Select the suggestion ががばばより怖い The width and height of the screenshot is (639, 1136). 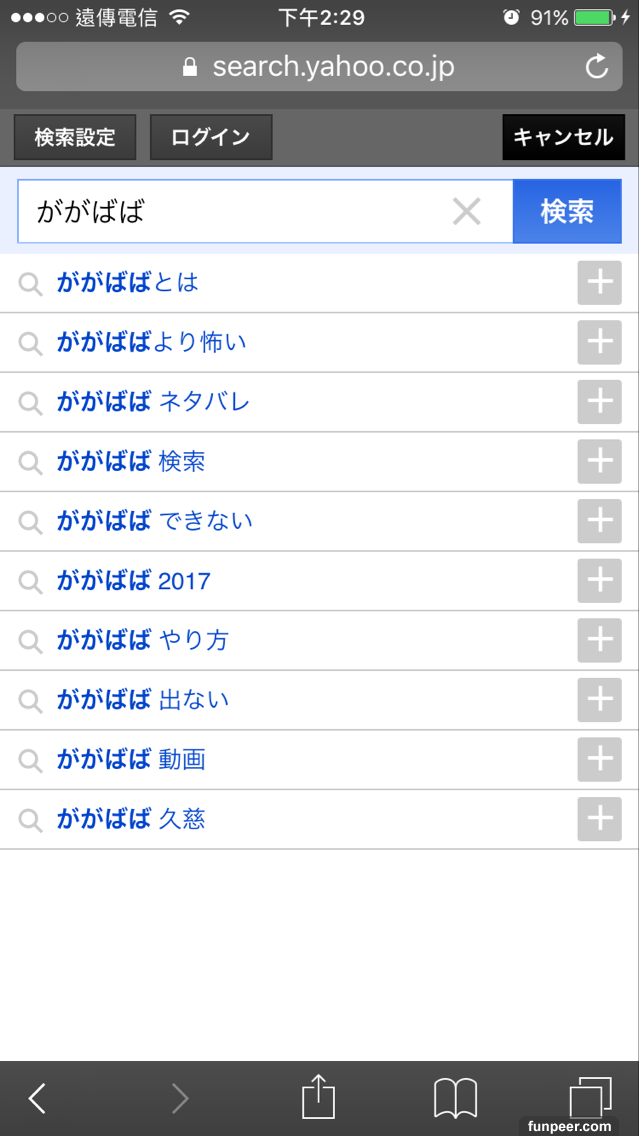[152, 343]
